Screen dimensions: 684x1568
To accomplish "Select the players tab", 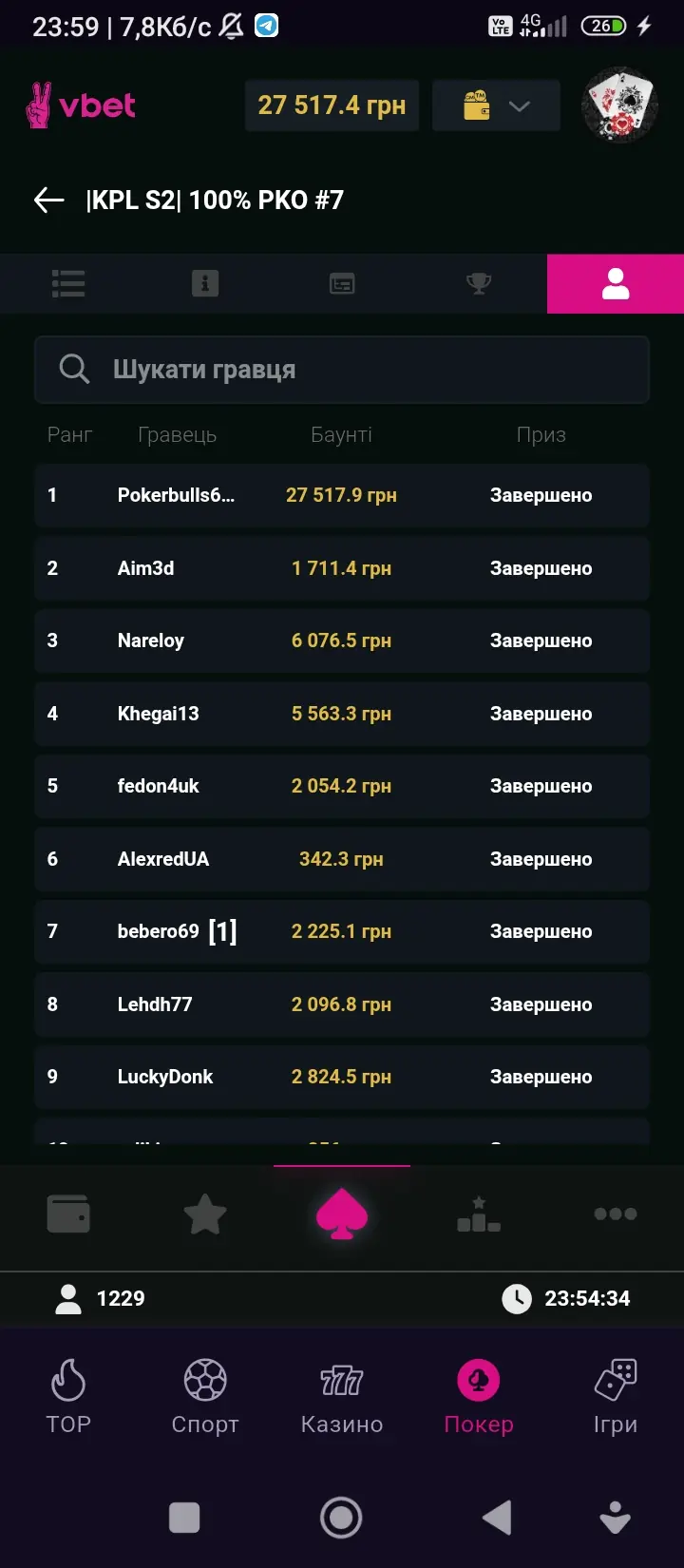I will click(616, 283).
